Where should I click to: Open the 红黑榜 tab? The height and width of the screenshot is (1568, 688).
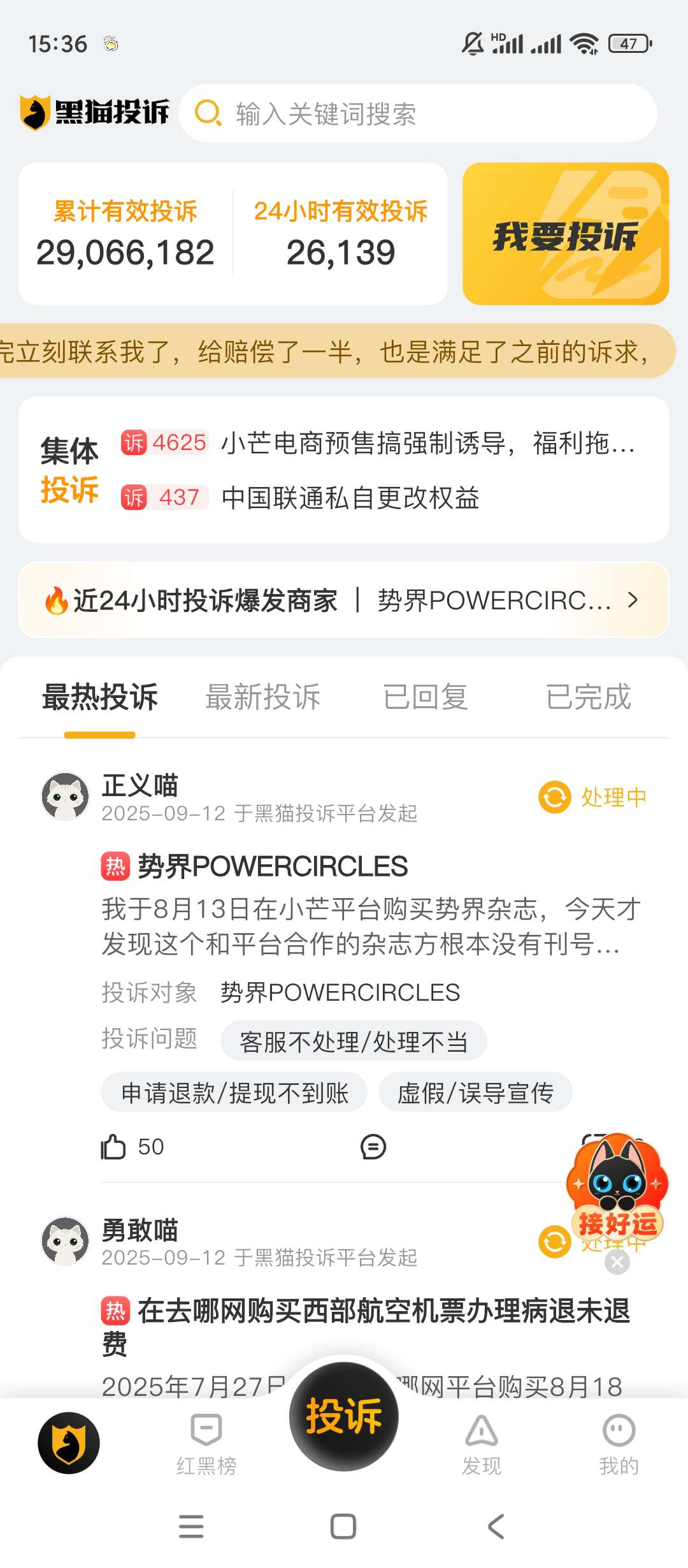[x=206, y=1444]
